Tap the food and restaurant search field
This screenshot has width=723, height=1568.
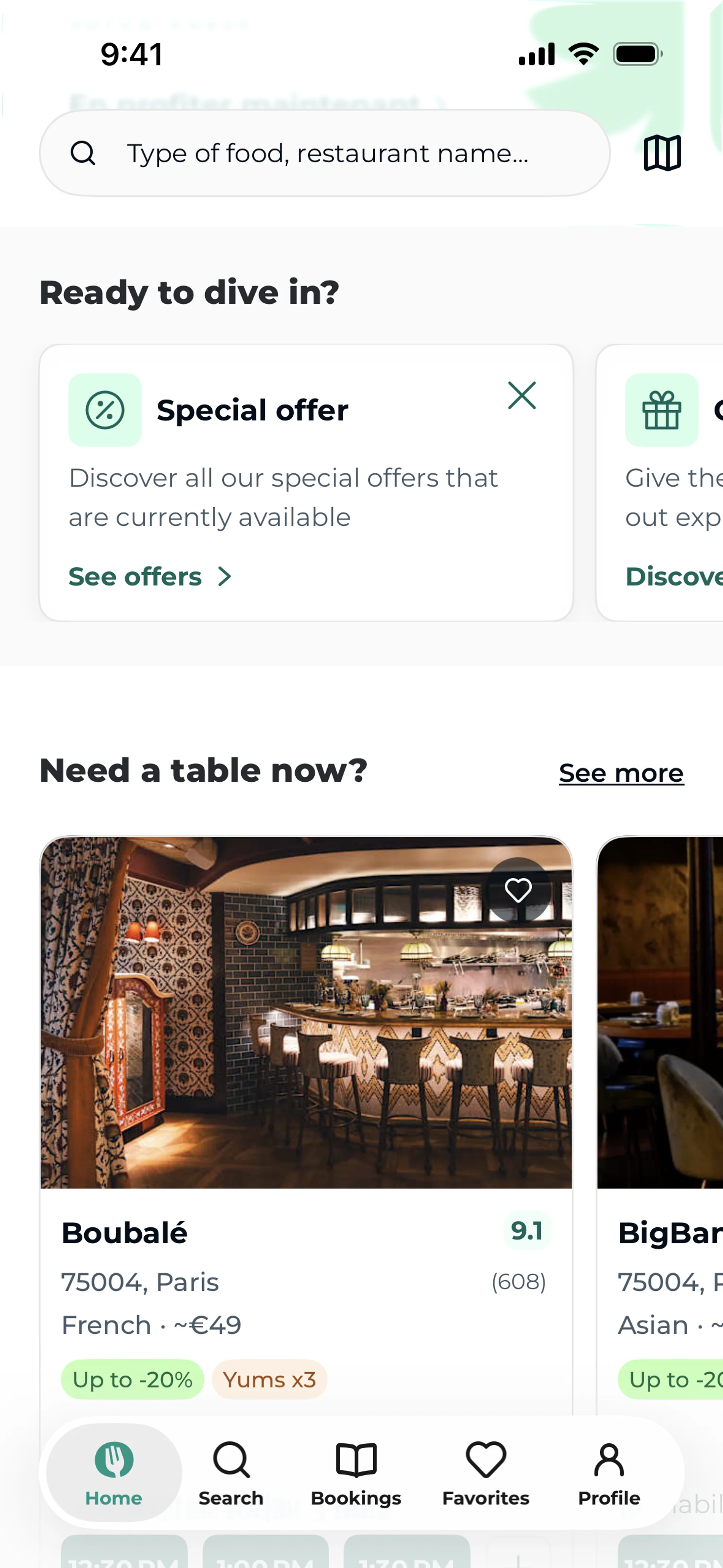324,153
